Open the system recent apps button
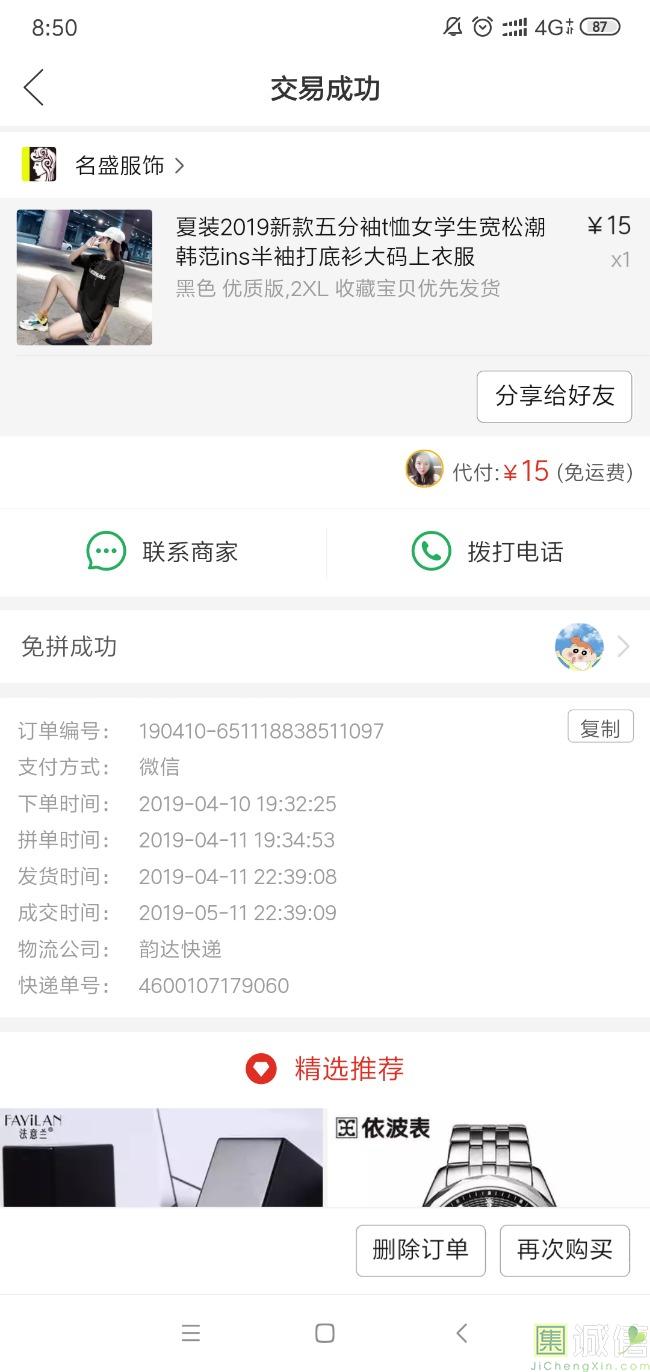 [x=191, y=1333]
